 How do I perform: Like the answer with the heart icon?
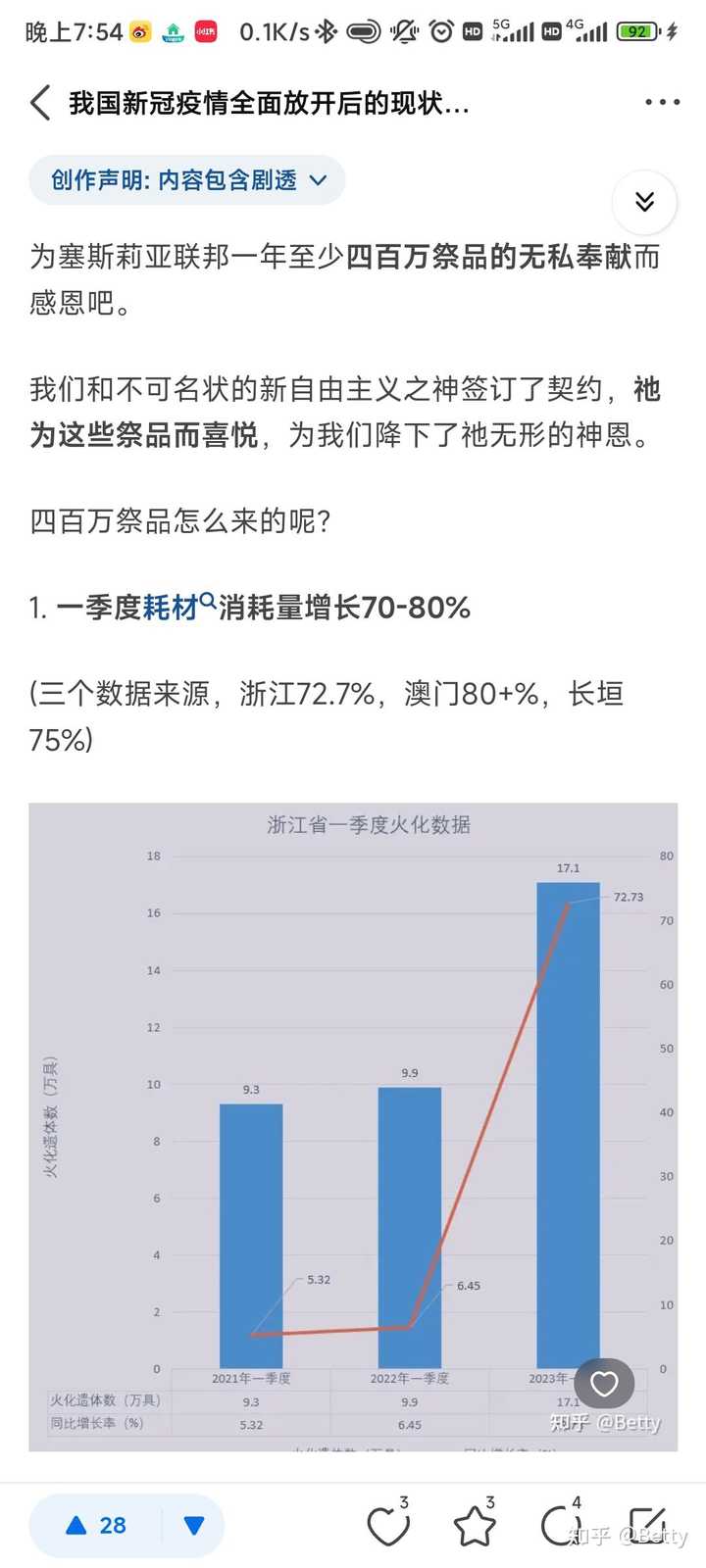pos(388,1525)
